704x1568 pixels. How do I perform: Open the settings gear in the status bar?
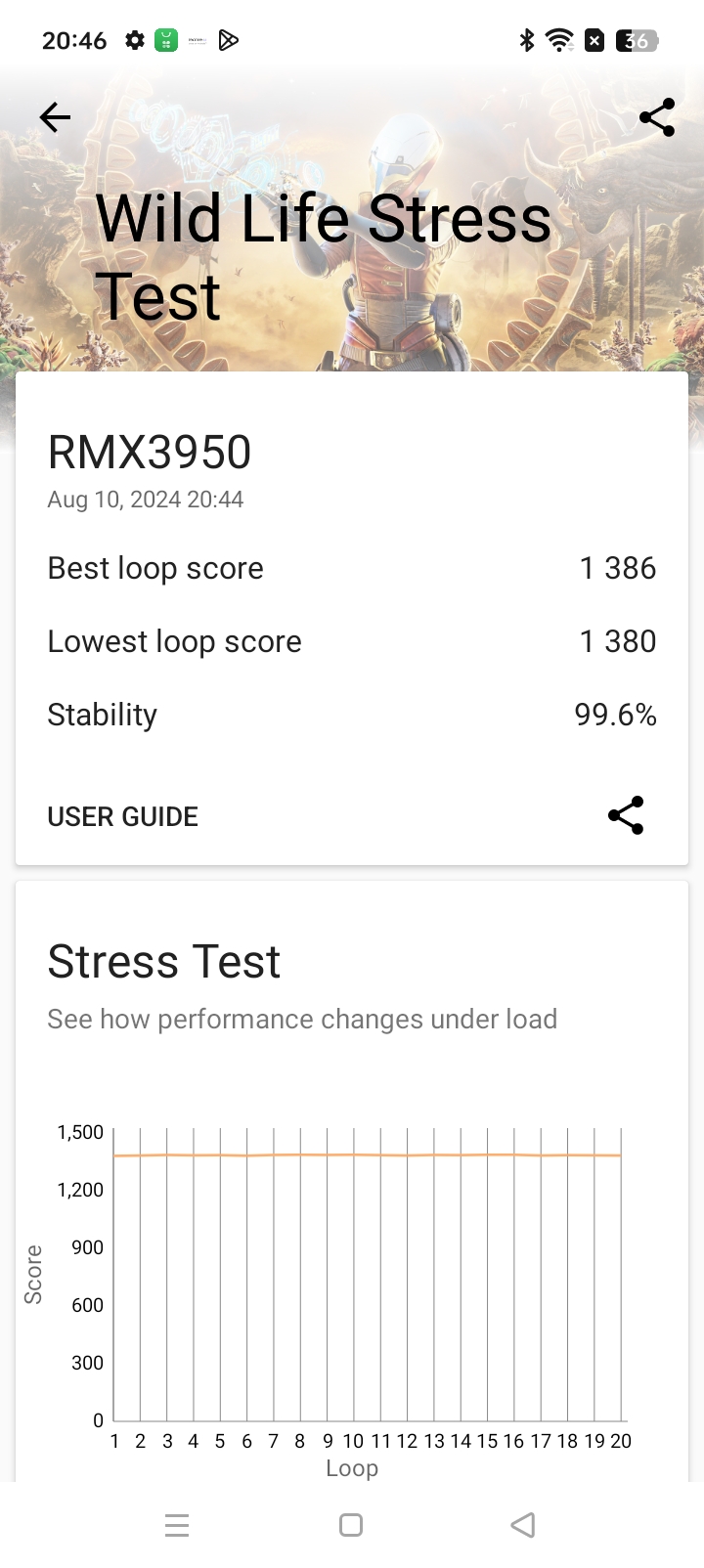coord(135,40)
